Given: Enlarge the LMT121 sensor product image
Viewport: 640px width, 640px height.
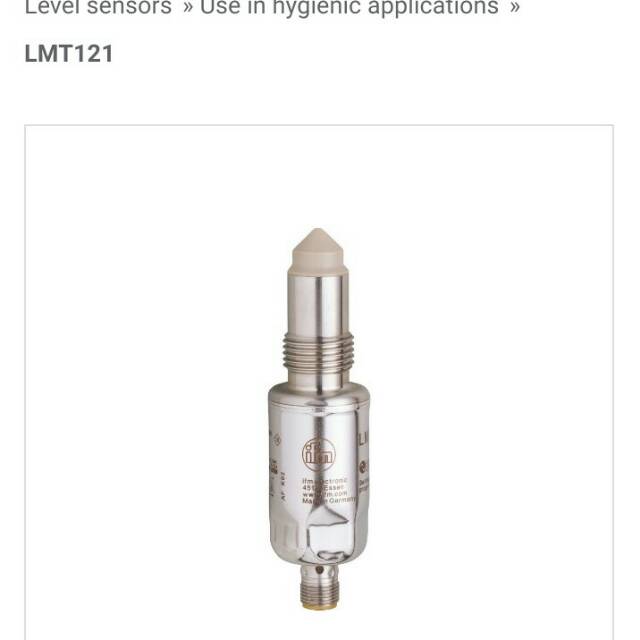Looking at the screenshot, I should [x=319, y=420].
